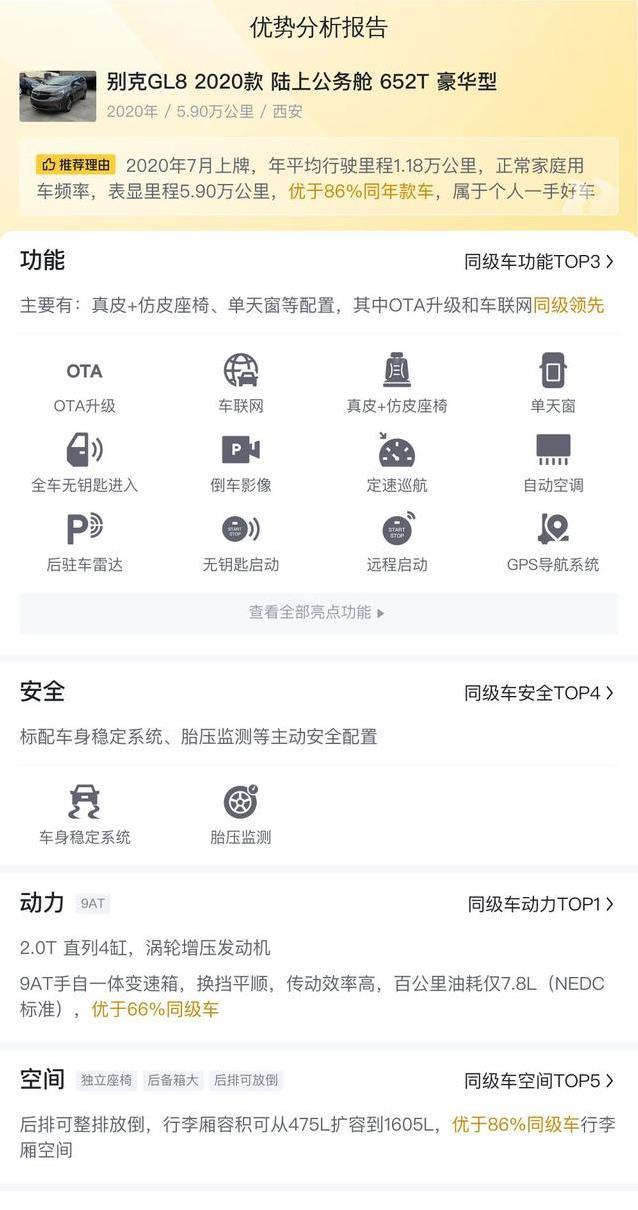Open 同级车功能TOP3 ranking
Screen dimensions: 638x1210
(539, 261)
